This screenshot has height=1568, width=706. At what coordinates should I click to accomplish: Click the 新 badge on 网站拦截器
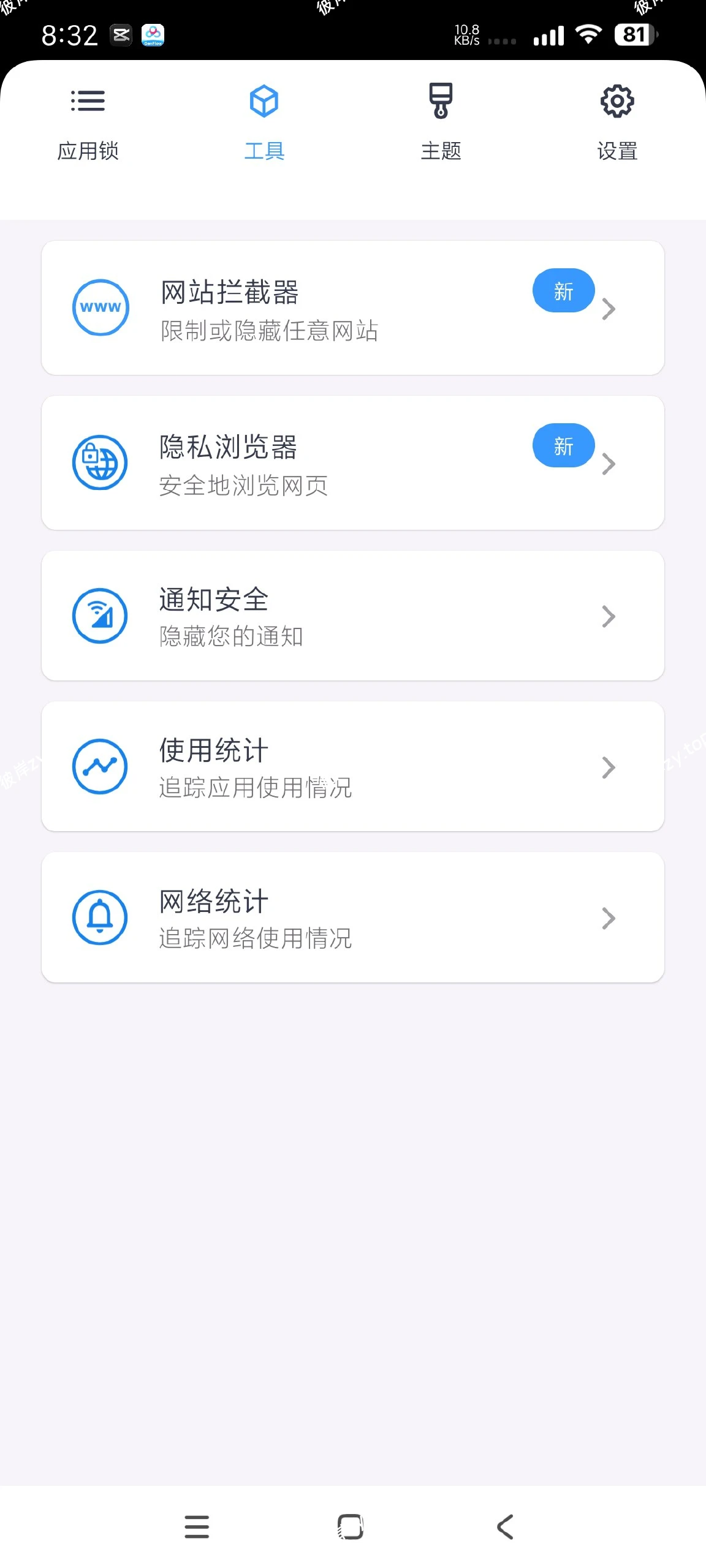click(563, 290)
